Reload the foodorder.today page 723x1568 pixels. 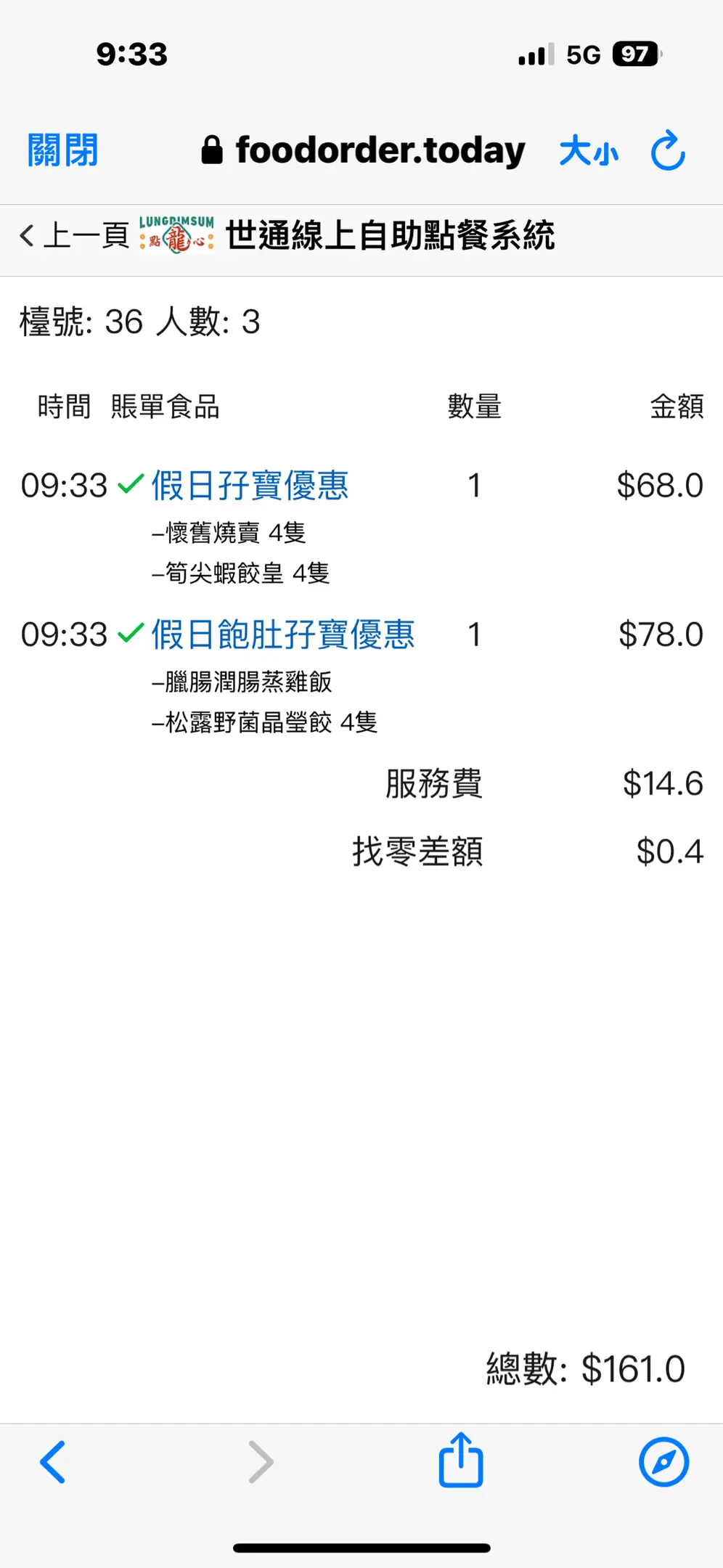pyautogui.click(x=667, y=150)
